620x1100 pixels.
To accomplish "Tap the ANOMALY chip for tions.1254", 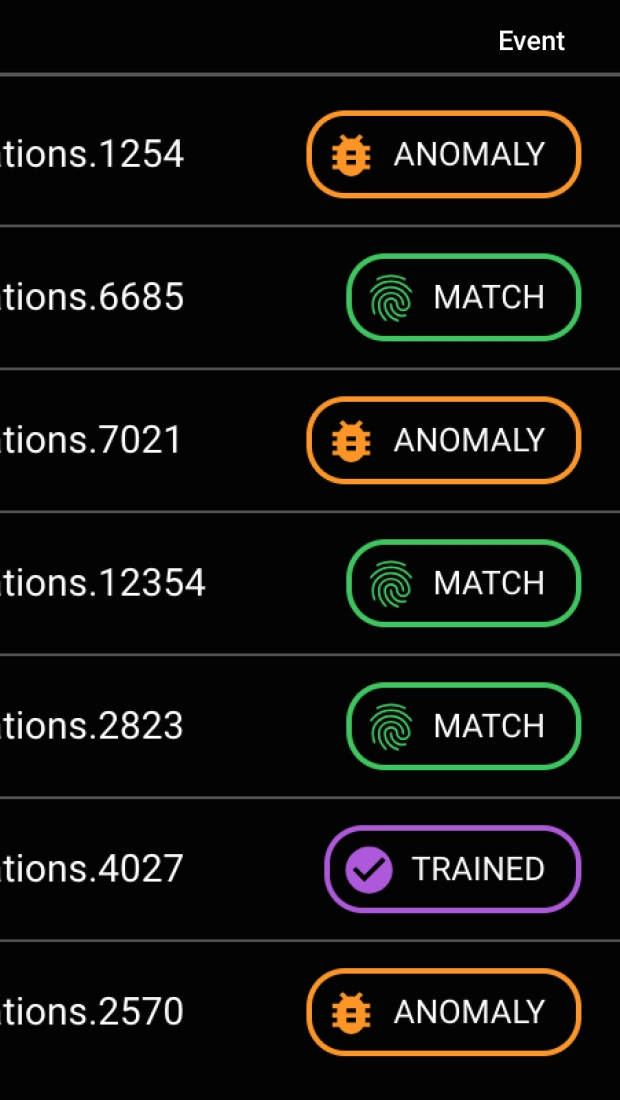I will pos(443,154).
